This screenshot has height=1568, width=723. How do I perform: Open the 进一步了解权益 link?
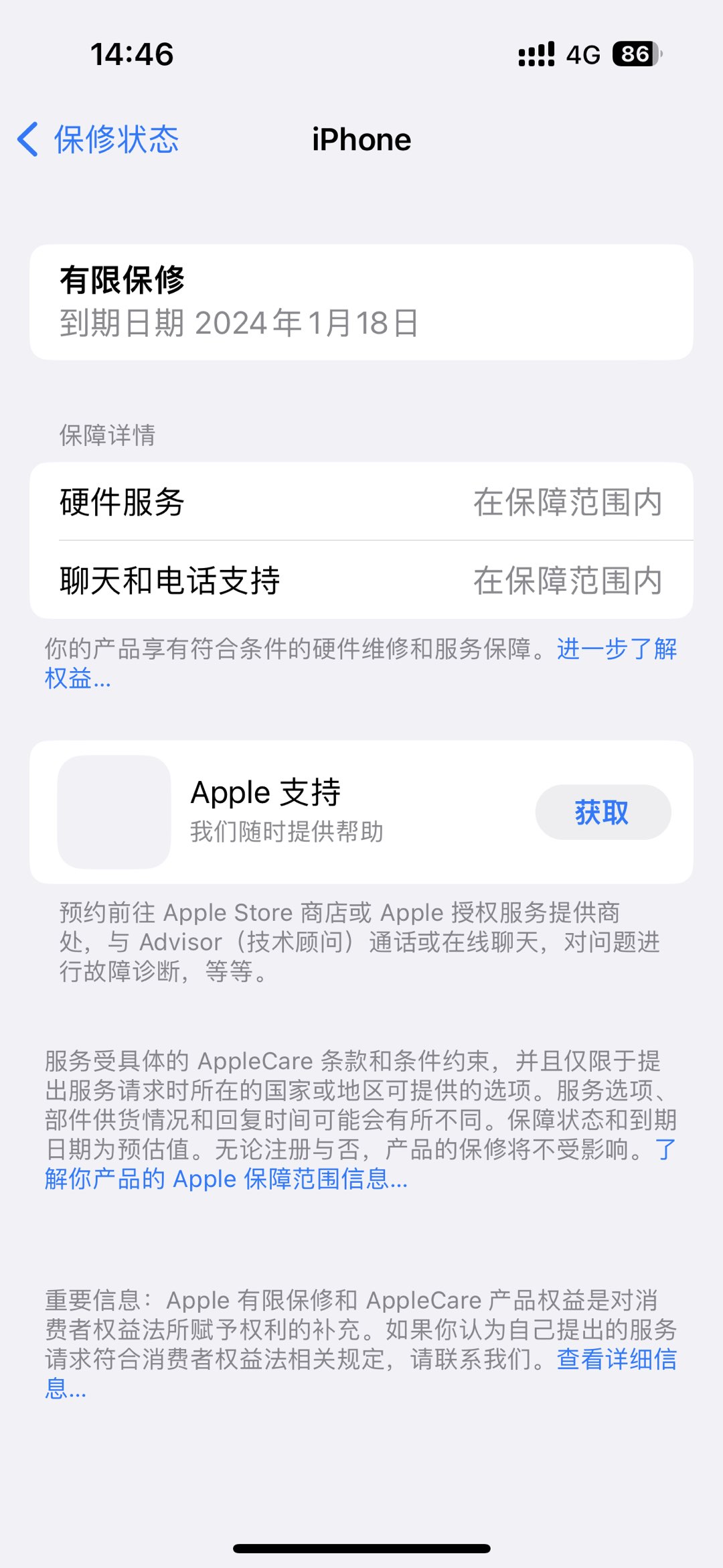coord(616,649)
